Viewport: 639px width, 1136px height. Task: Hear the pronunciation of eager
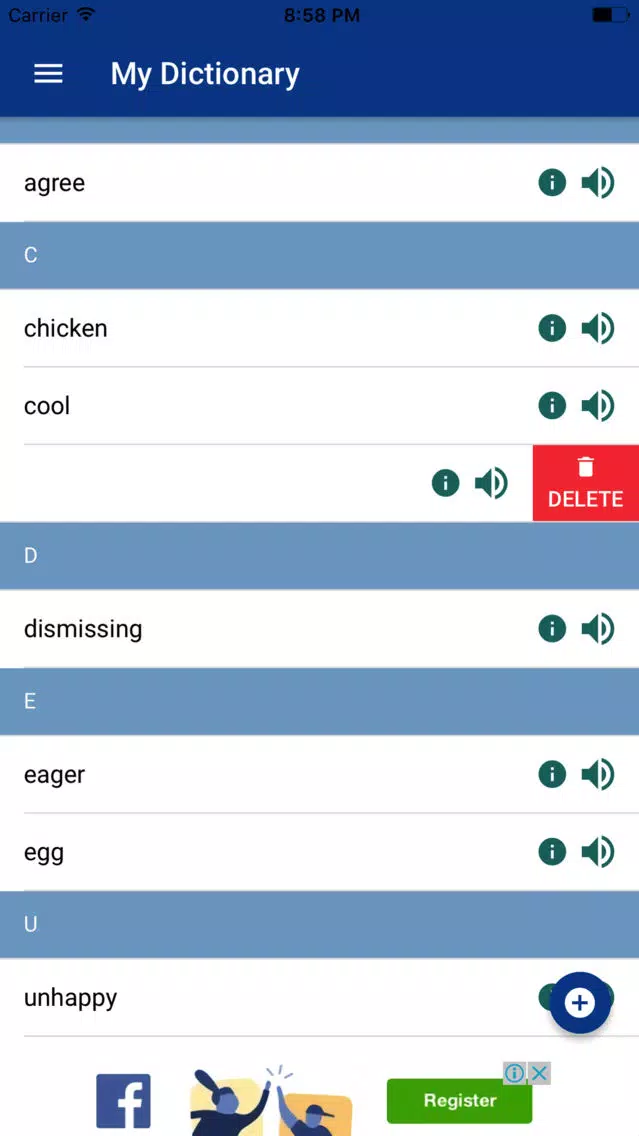click(x=598, y=774)
